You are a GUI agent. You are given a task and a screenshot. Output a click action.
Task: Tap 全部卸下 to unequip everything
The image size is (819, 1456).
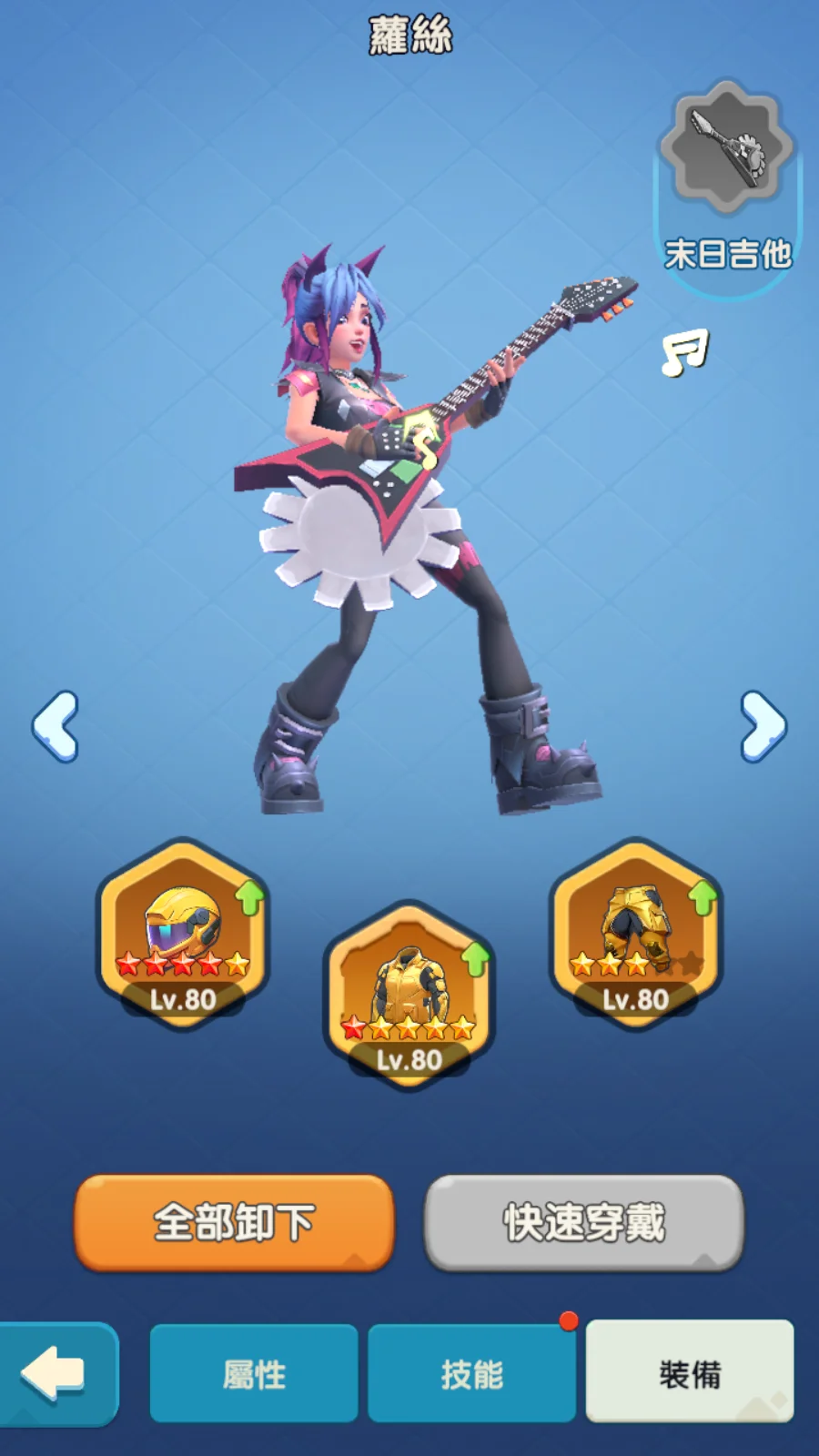(234, 1222)
